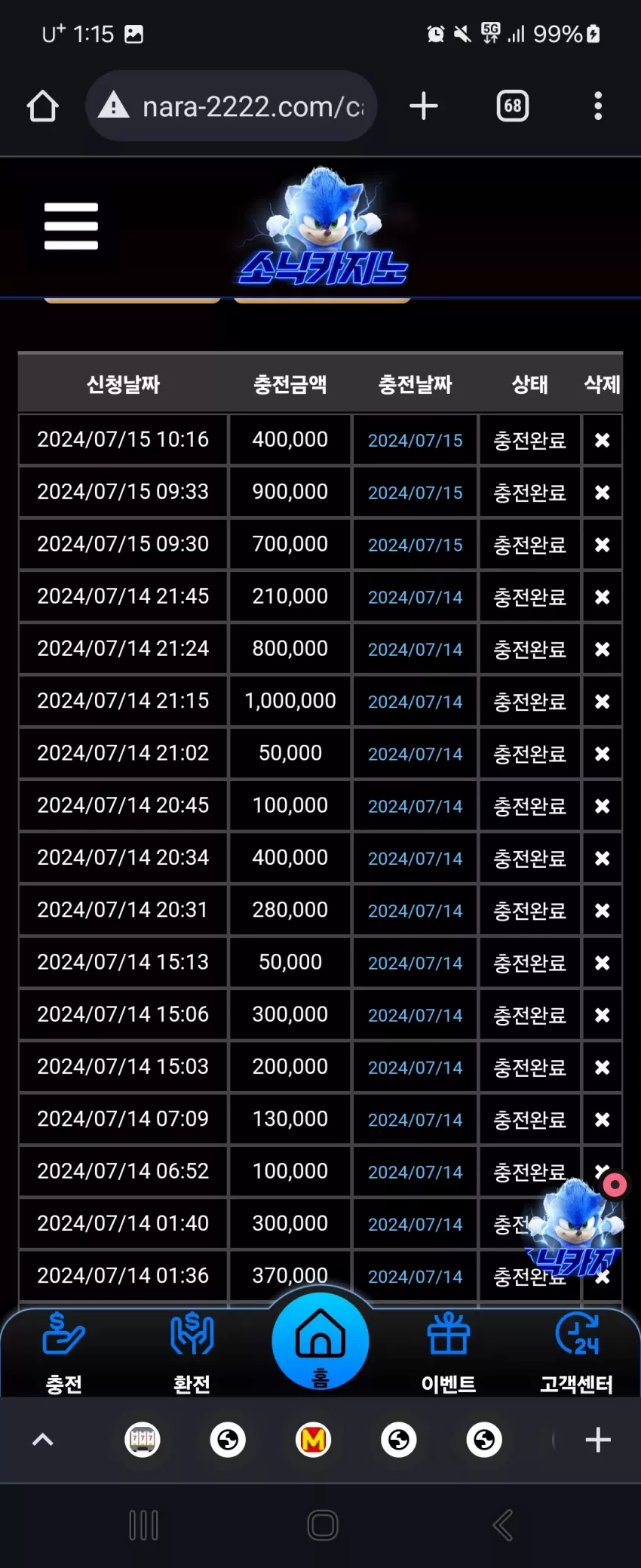
Task: Open the floating Sonic chat bubble
Action: pos(575,1226)
